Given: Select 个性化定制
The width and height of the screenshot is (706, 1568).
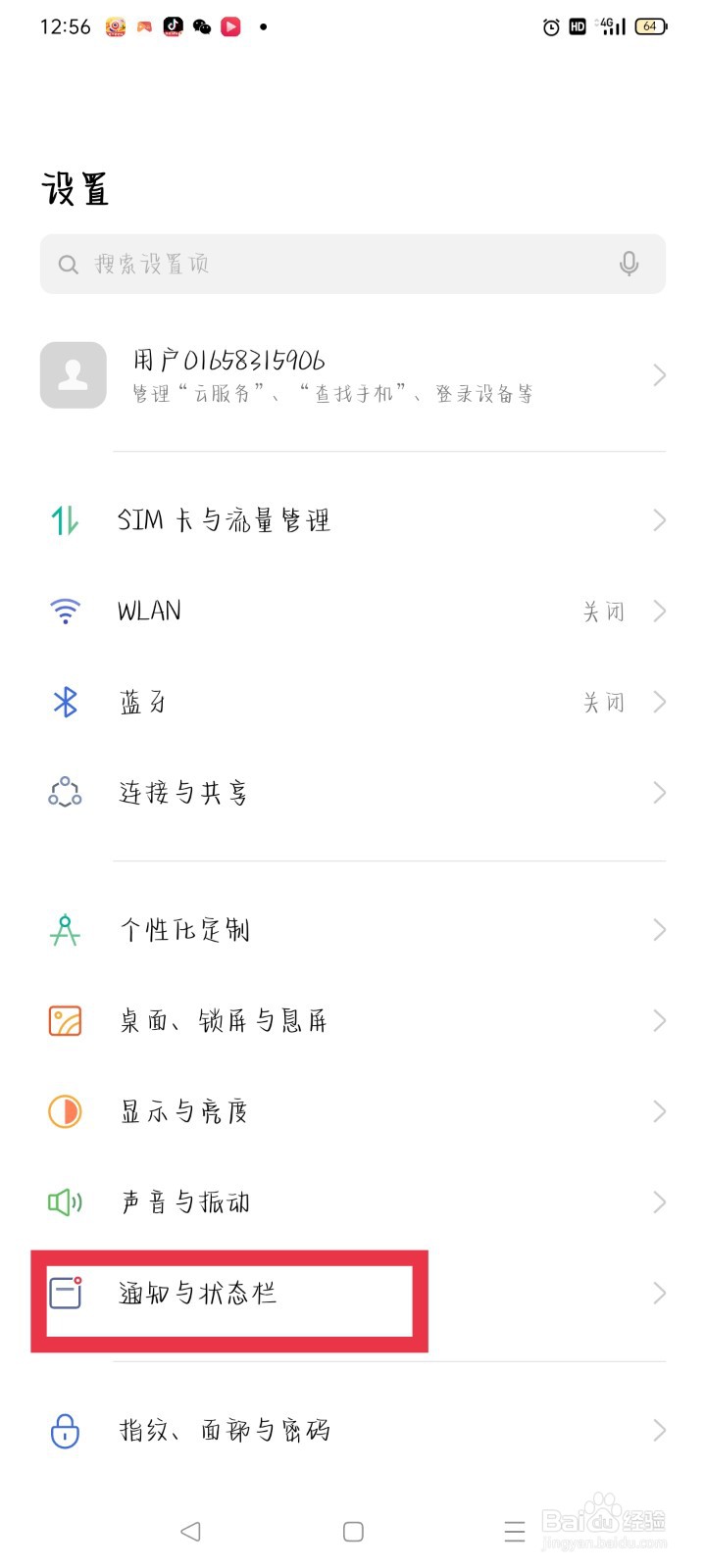Looking at the screenshot, I should (353, 930).
